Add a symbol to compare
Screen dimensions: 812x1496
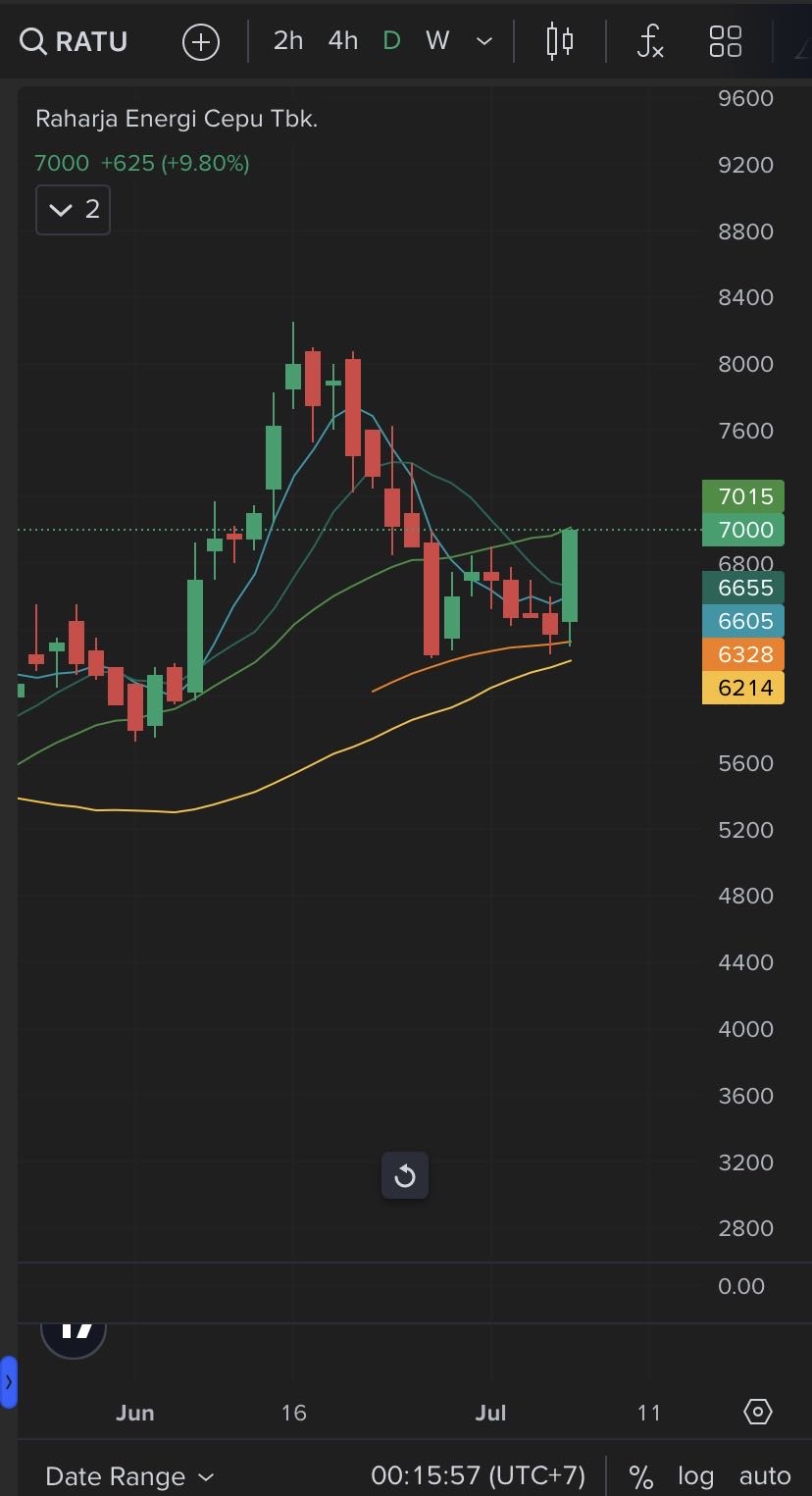coord(201,42)
